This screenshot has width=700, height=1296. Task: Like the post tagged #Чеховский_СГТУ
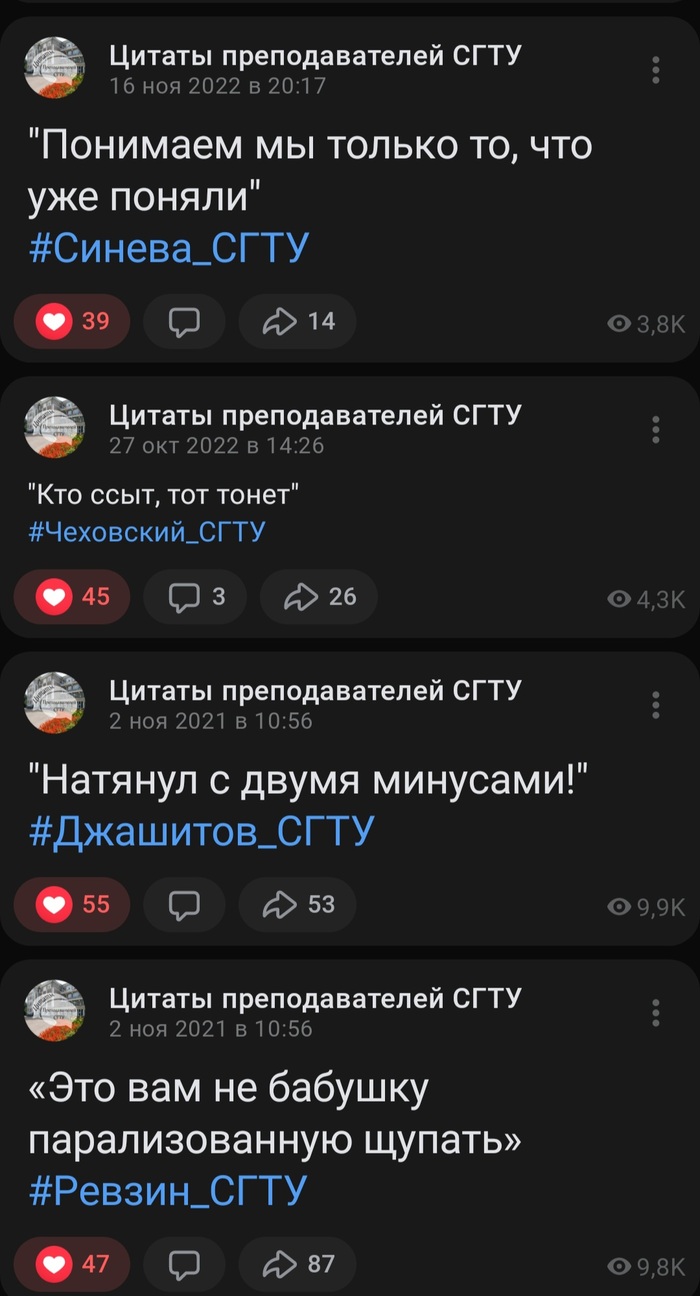72,597
